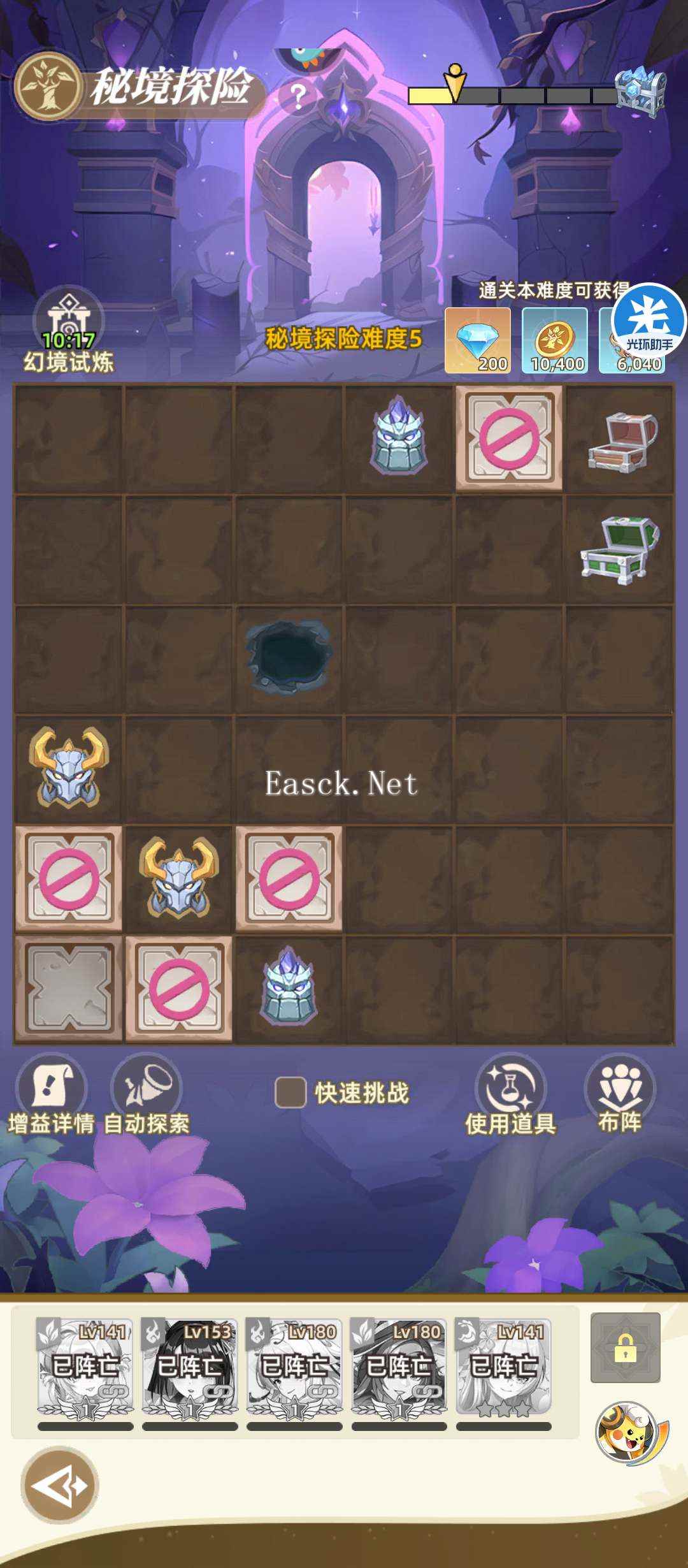Tap the dark pit hole tile
The image size is (688, 1568).
point(289,658)
